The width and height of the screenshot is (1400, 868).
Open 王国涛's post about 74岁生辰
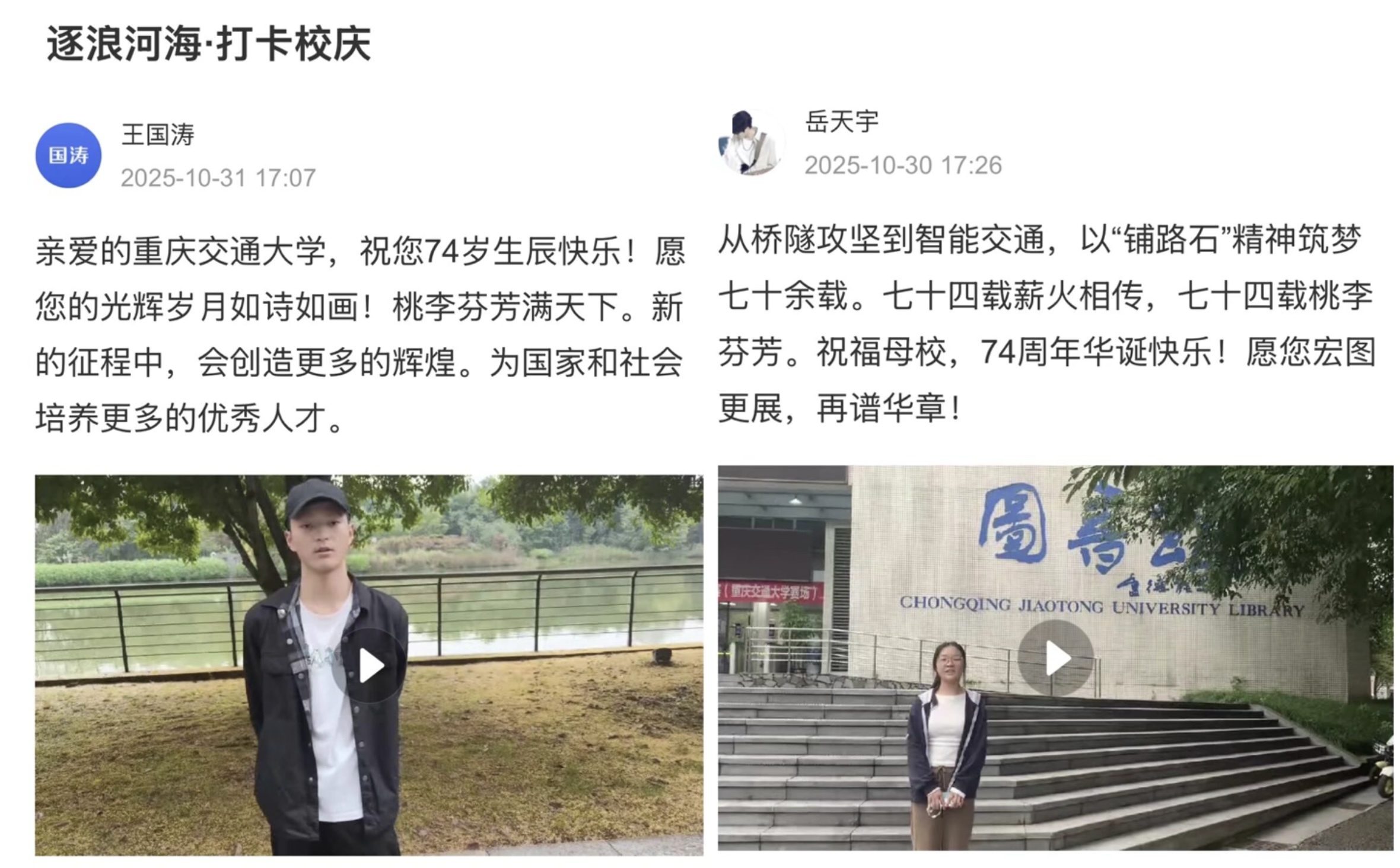pos(359,335)
